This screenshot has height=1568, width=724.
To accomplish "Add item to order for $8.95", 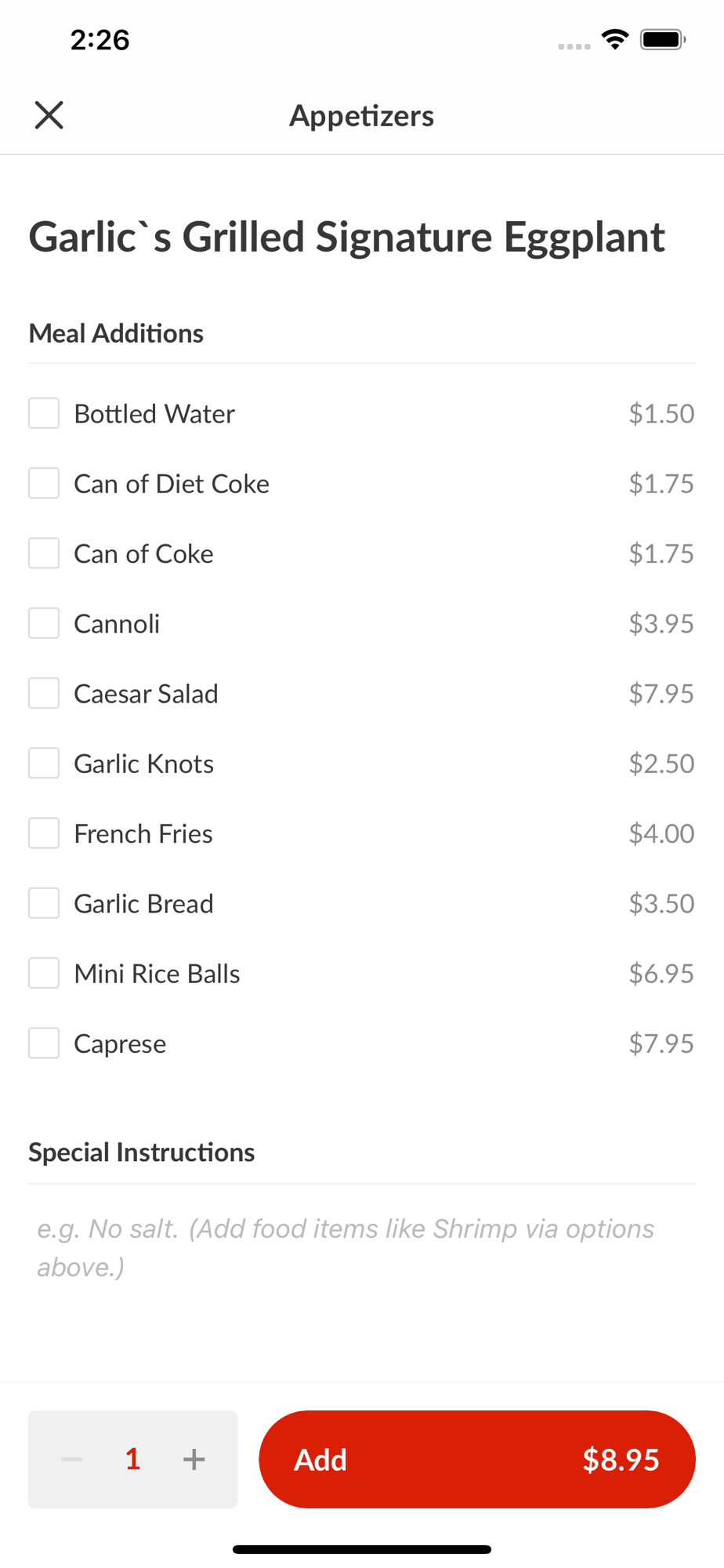I will (477, 1459).
